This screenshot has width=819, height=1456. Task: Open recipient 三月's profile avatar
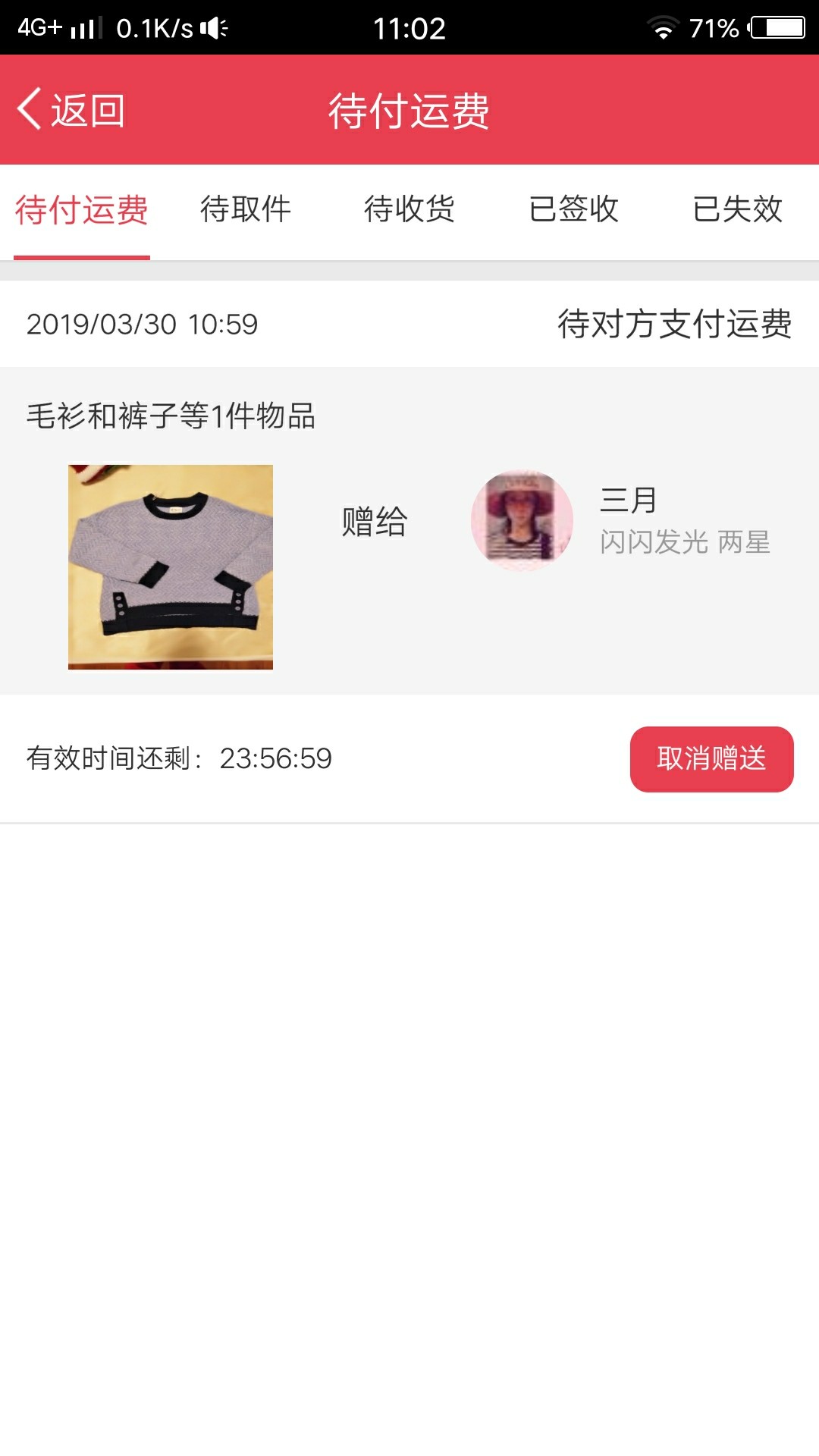click(522, 521)
